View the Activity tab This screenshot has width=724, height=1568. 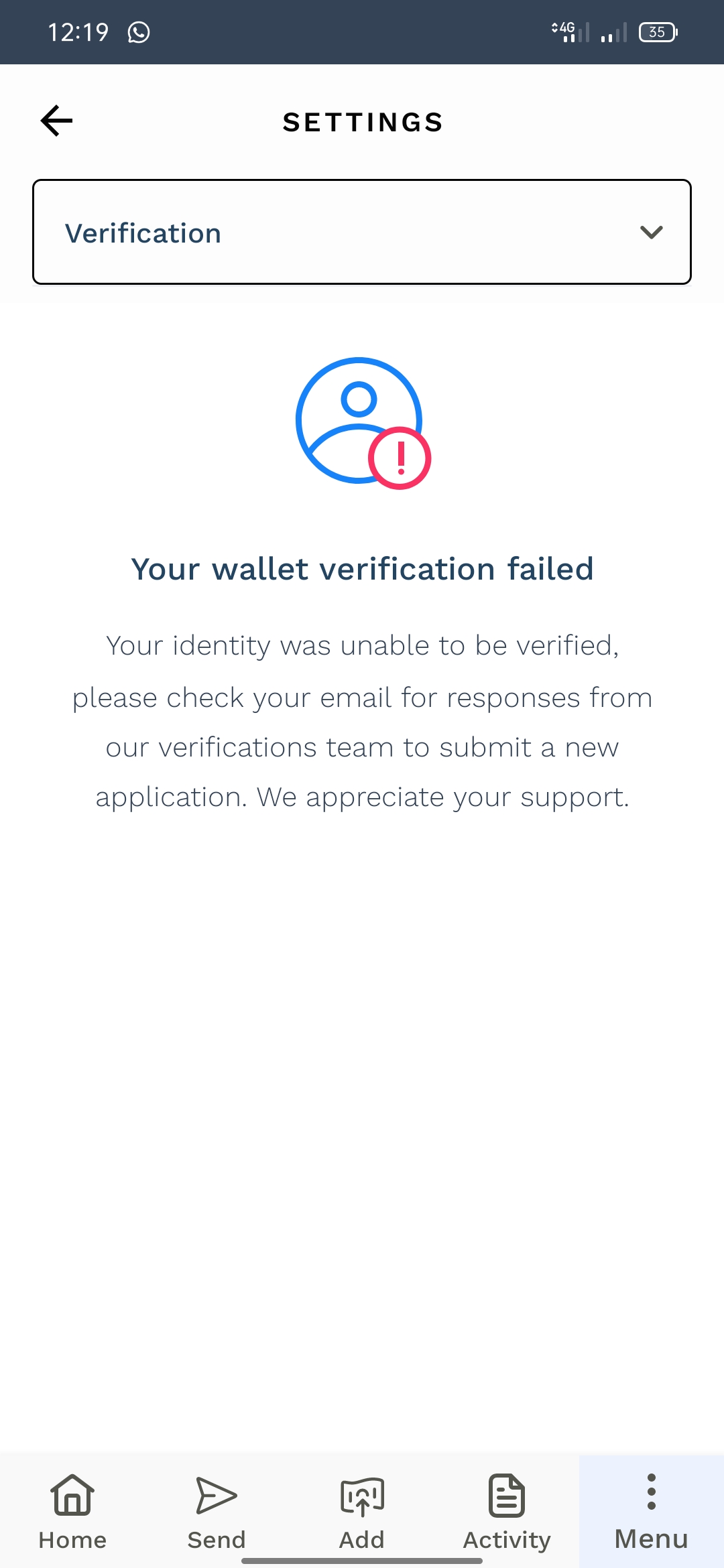click(507, 1512)
